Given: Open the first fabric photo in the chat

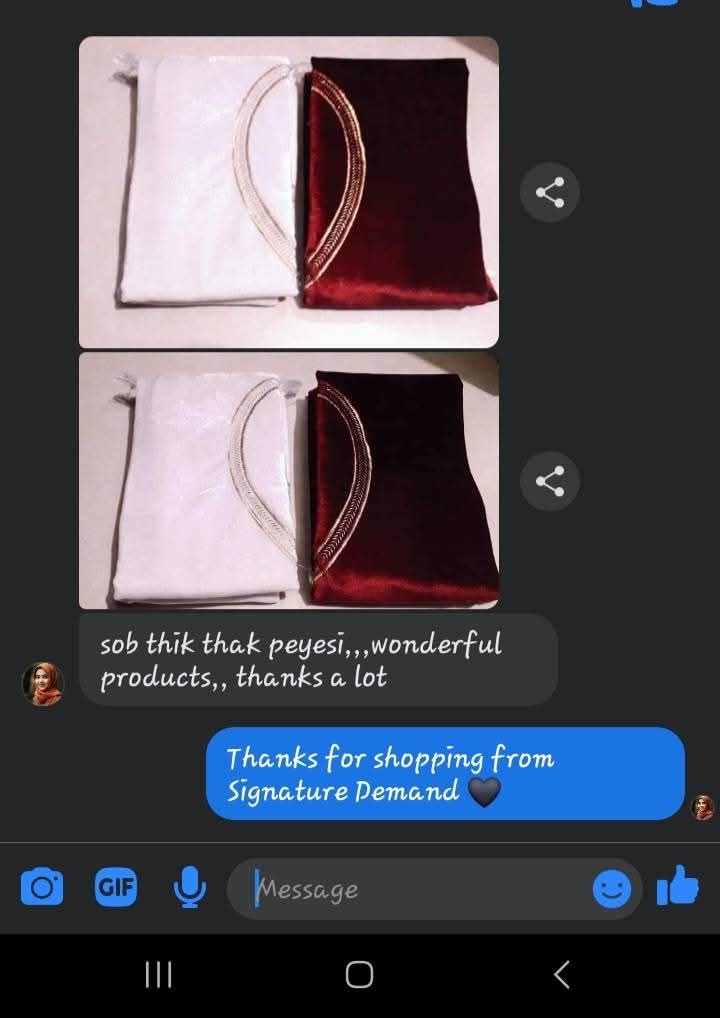Looking at the screenshot, I should click(288, 192).
